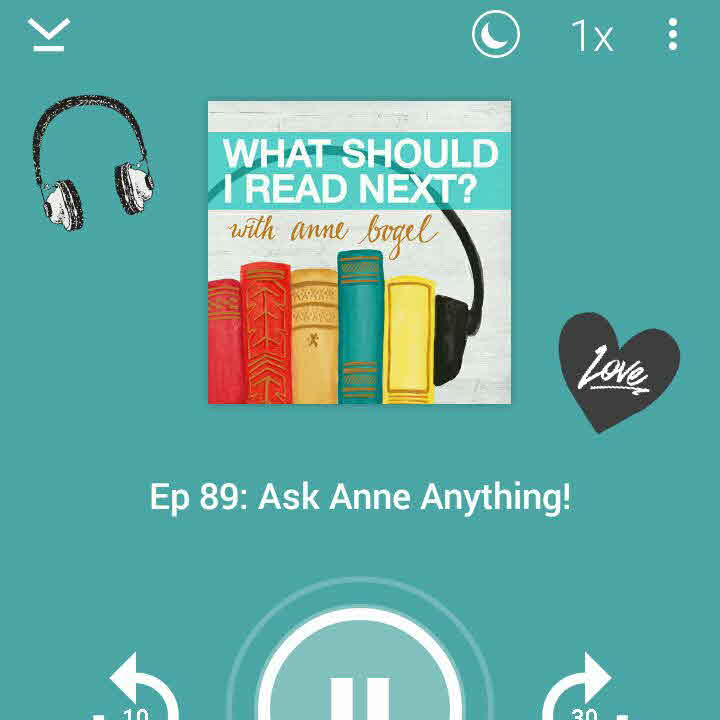
Task: Collapse the player with the down arrow
Action: (48, 35)
